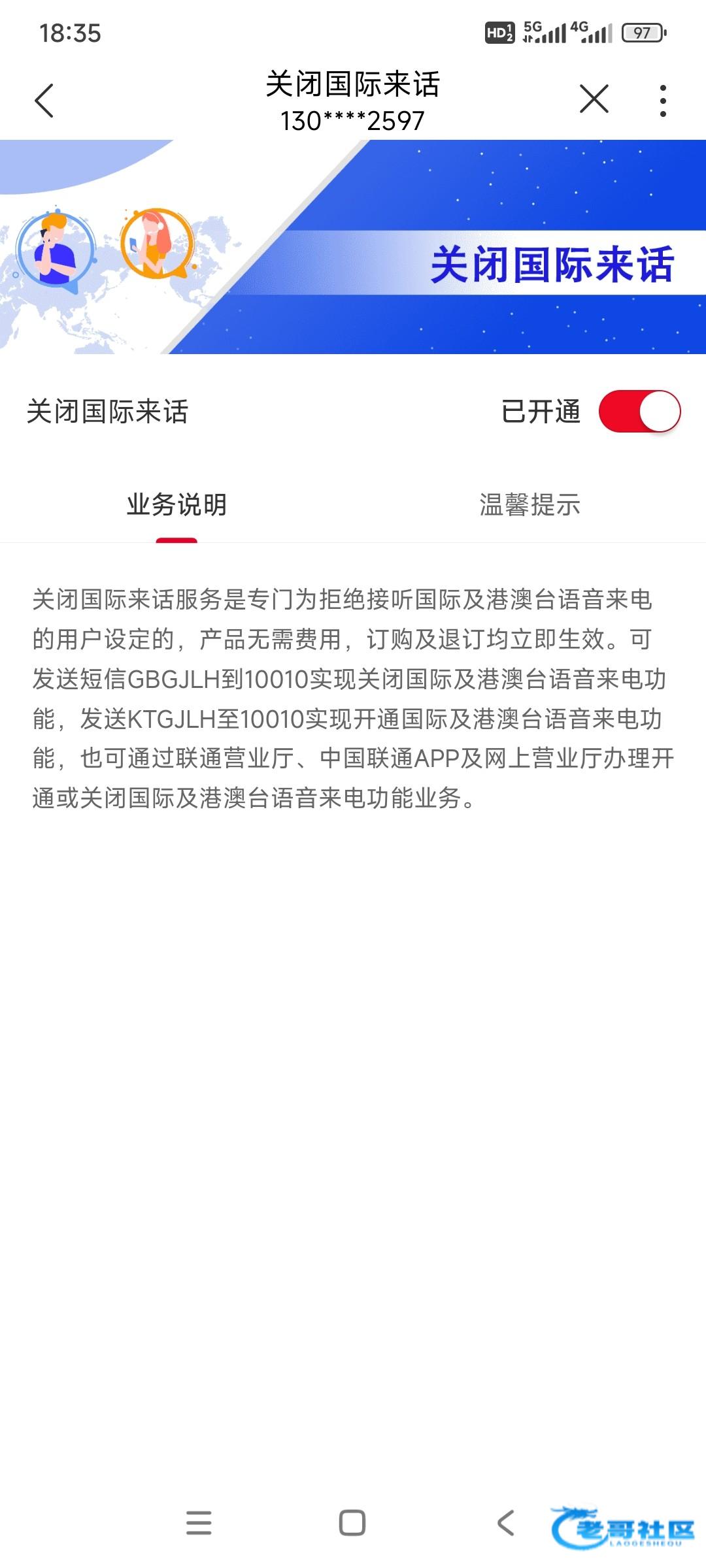Toggle the 关闭国际来话 switch off
This screenshot has width=706, height=1568.
point(639,412)
